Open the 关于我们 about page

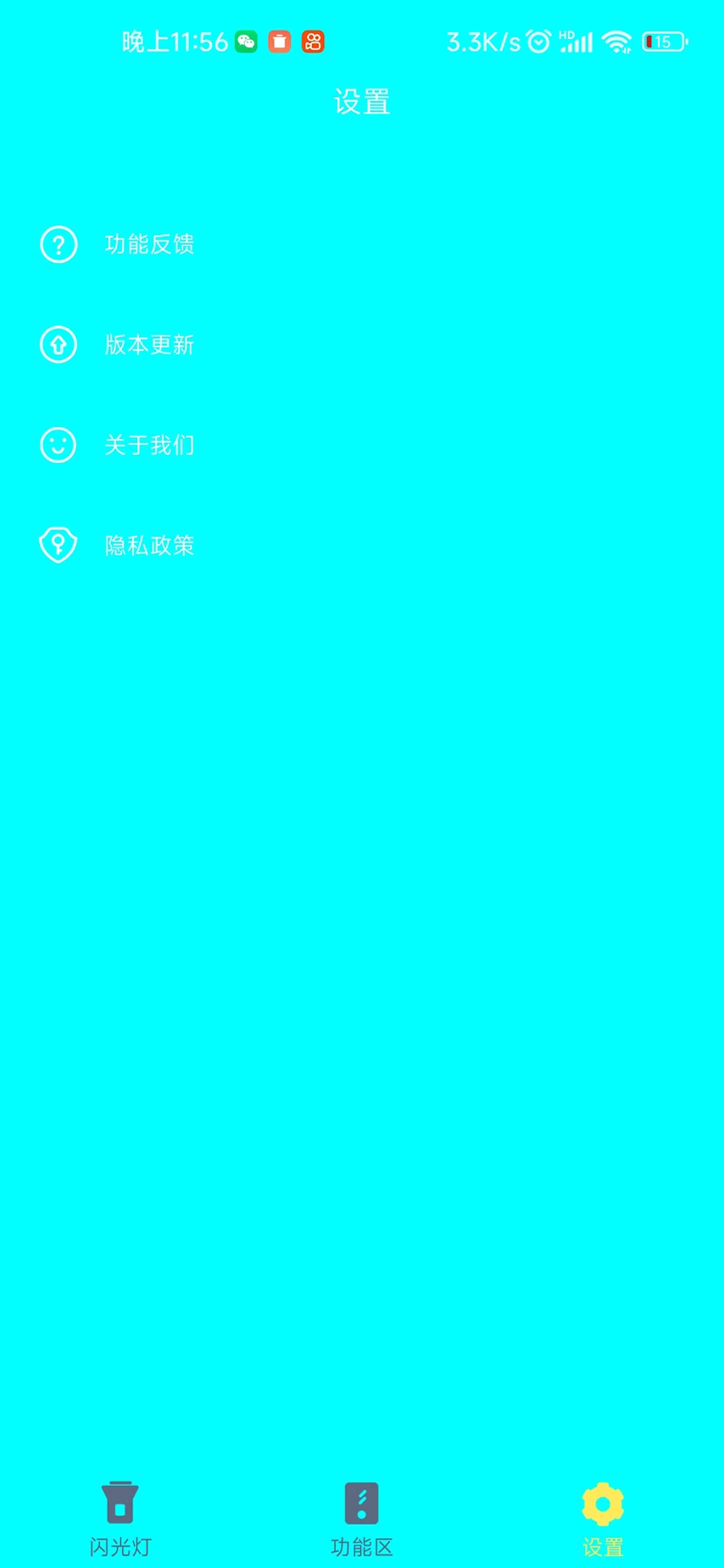(x=149, y=445)
